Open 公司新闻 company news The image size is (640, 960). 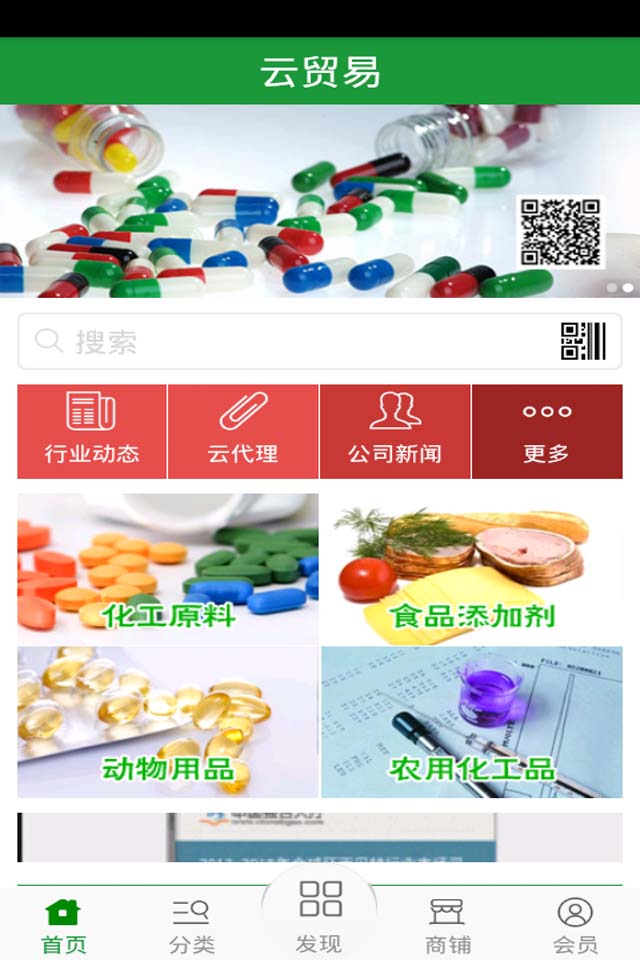click(x=395, y=431)
